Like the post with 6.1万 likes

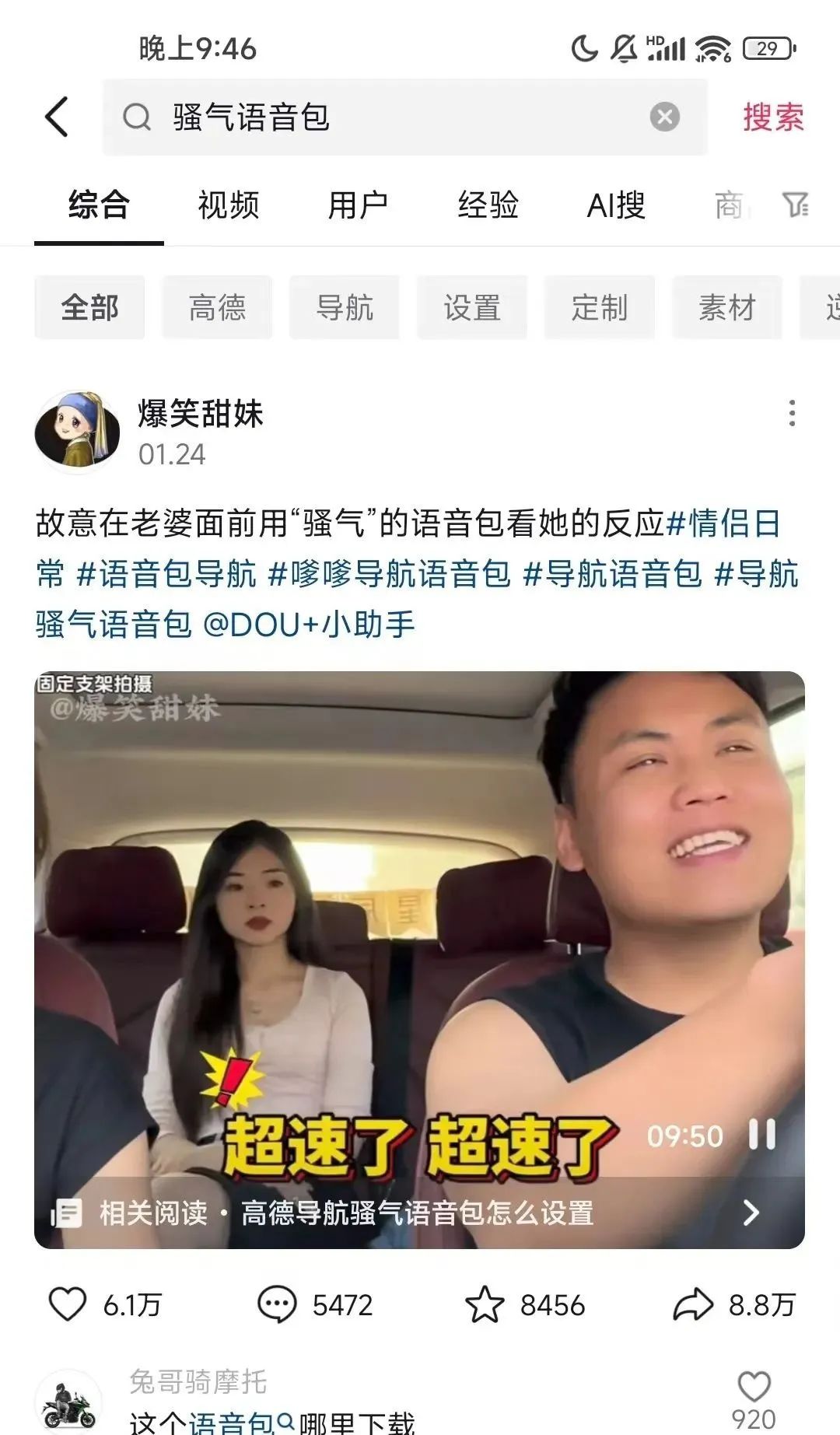coord(68,1304)
